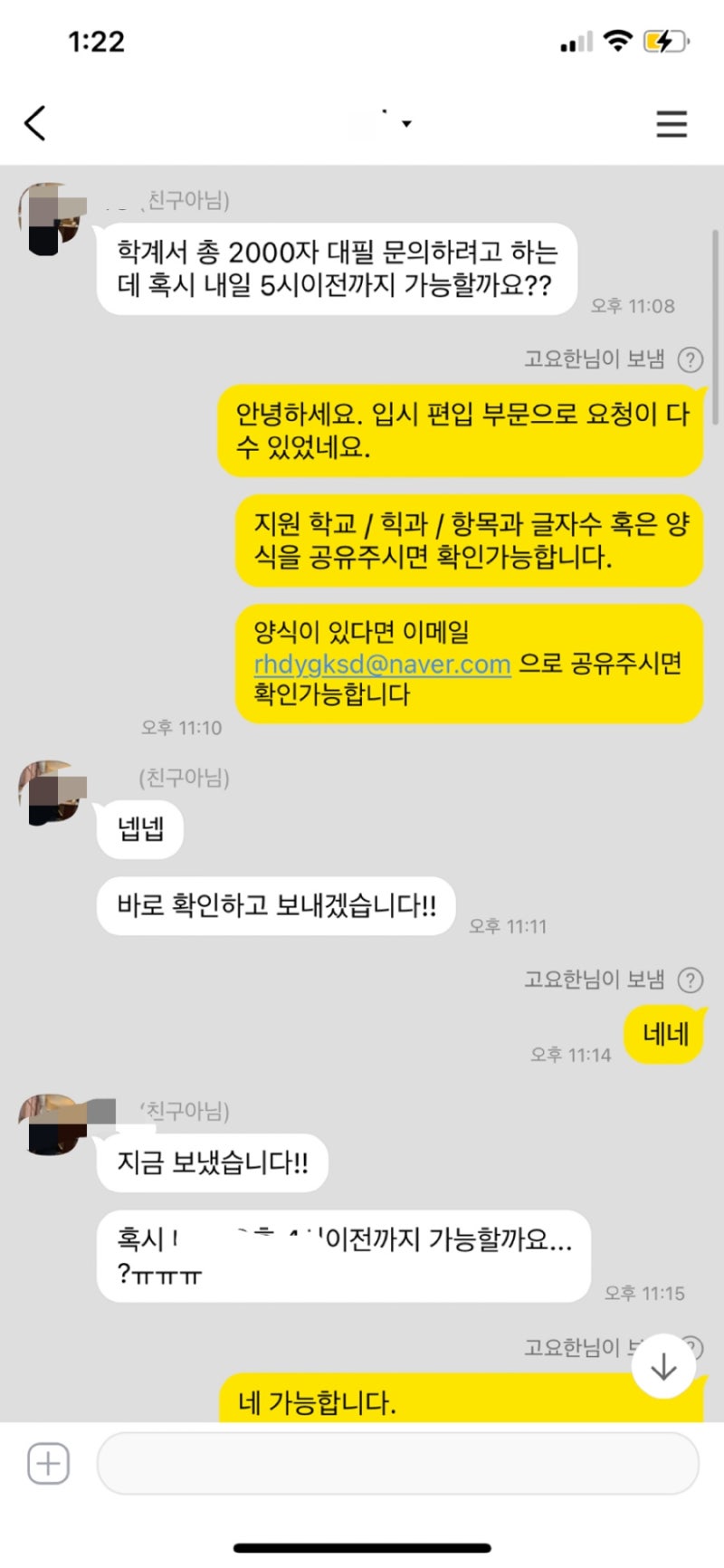
Task: Open the plus attachment menu
Action: pyautogui.click(x=48, y=1463)
